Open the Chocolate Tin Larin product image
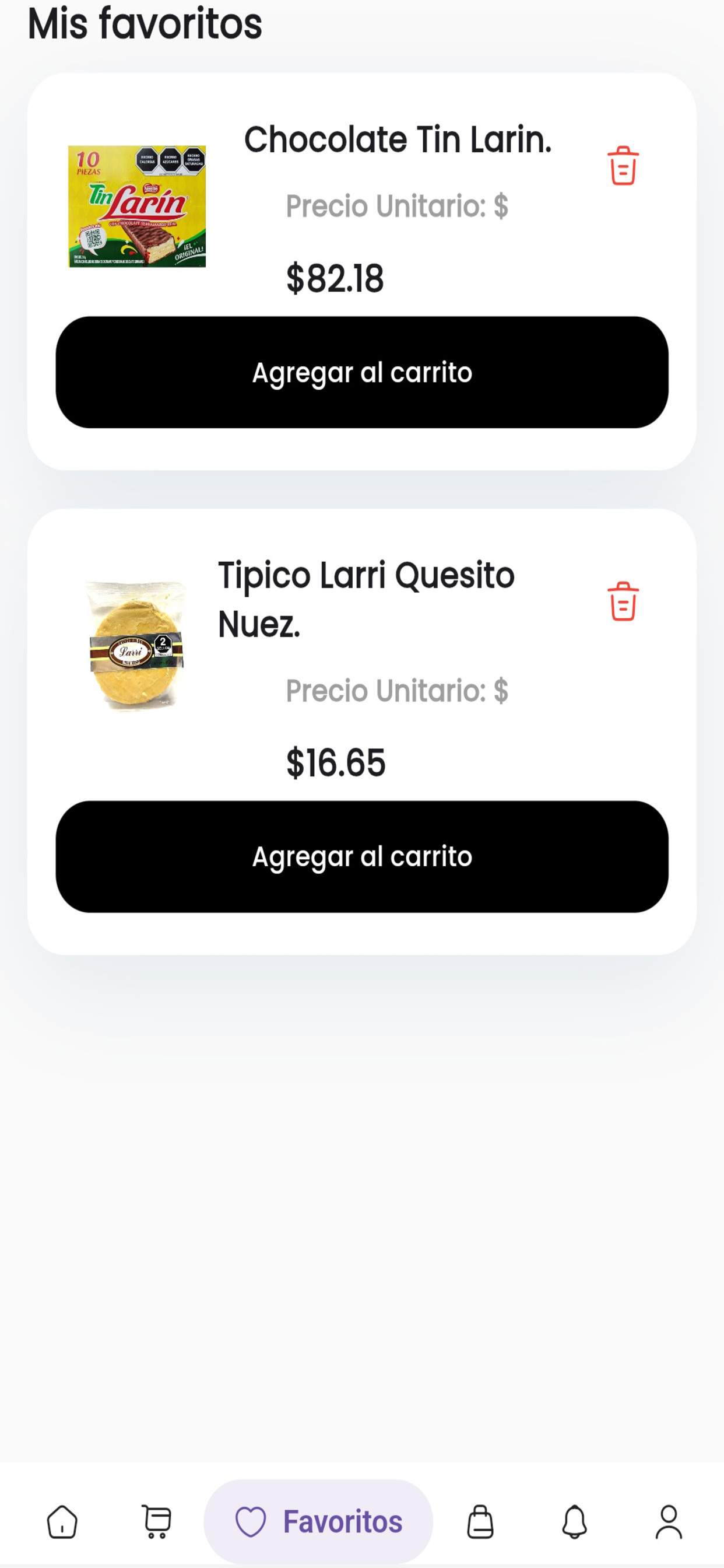The width and height of the screenshot is (724, 1568). click(x=137, y=206)
